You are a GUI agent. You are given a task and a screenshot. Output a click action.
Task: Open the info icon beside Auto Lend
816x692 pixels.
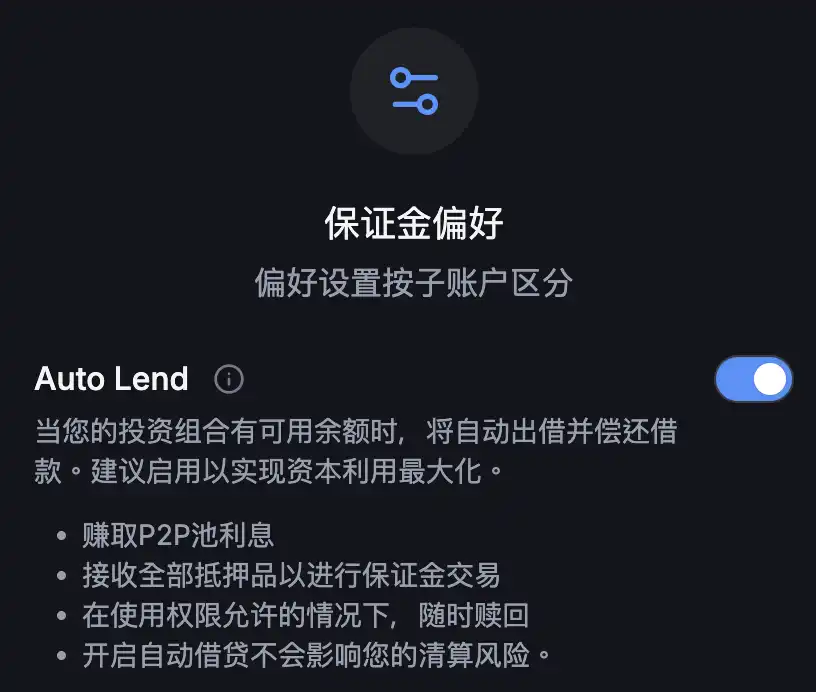[229, 380]
